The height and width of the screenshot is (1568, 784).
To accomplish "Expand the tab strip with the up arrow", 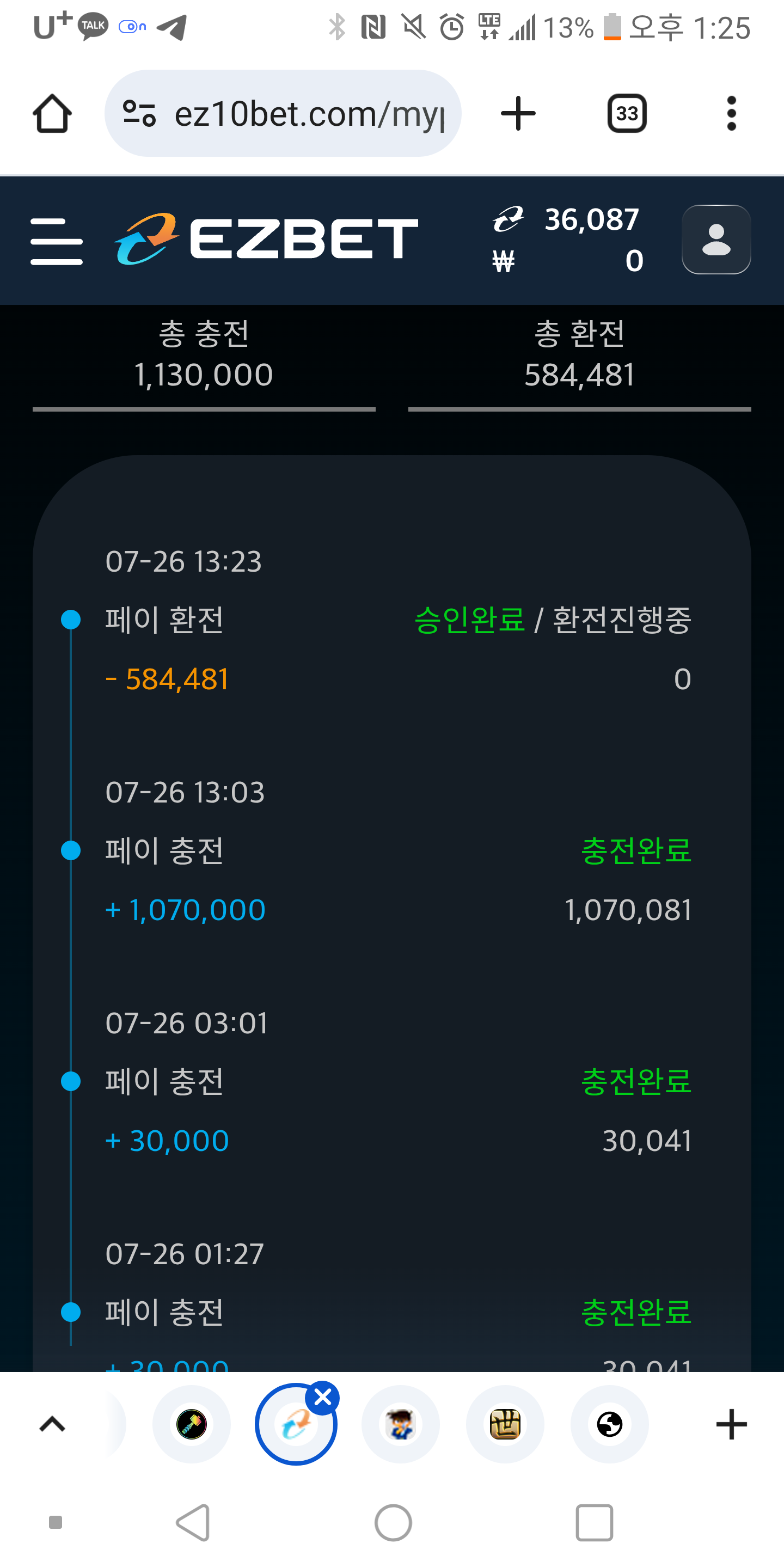I will (52, 1424).
